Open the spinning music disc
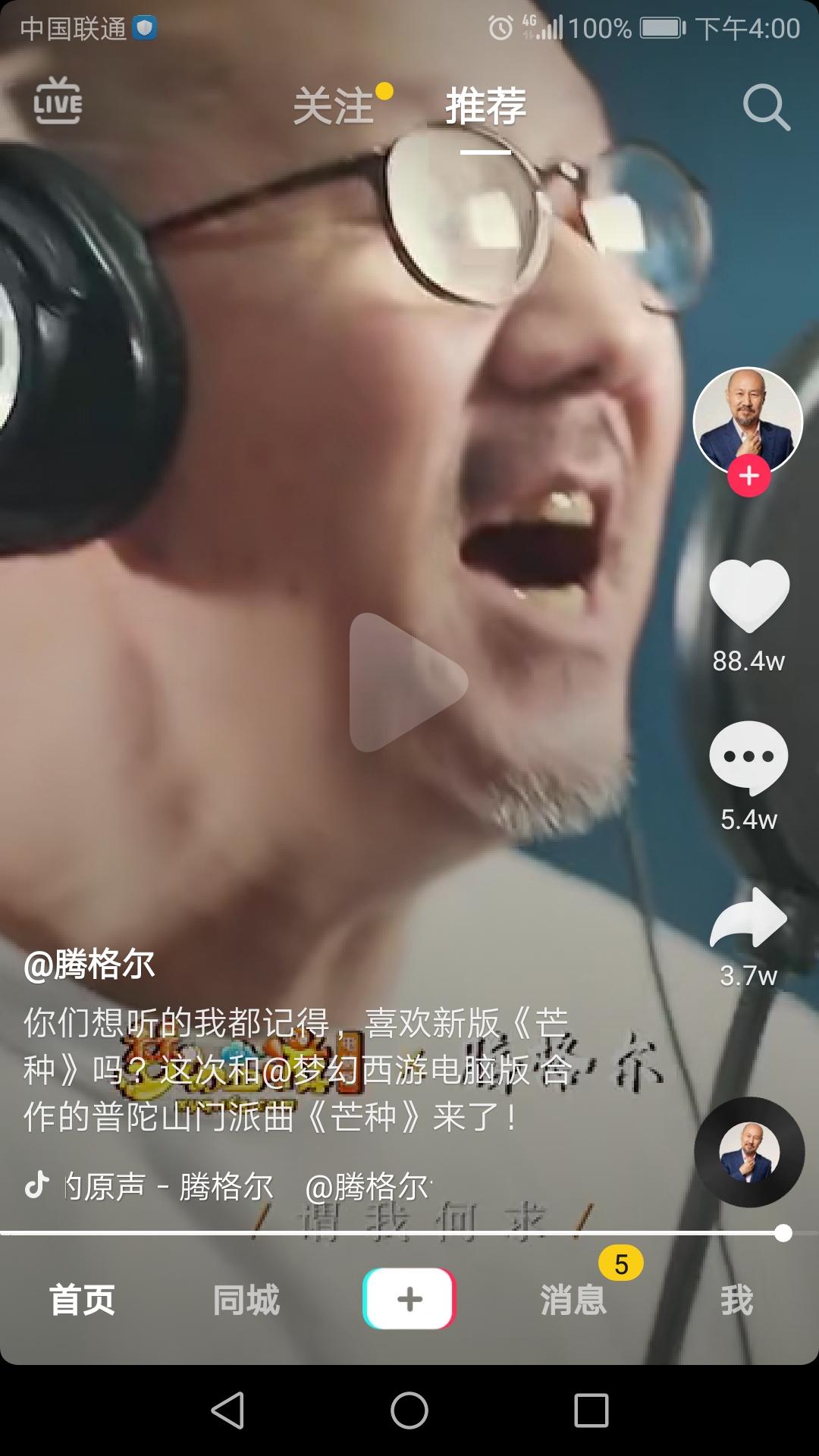 tap(749, 1152)
